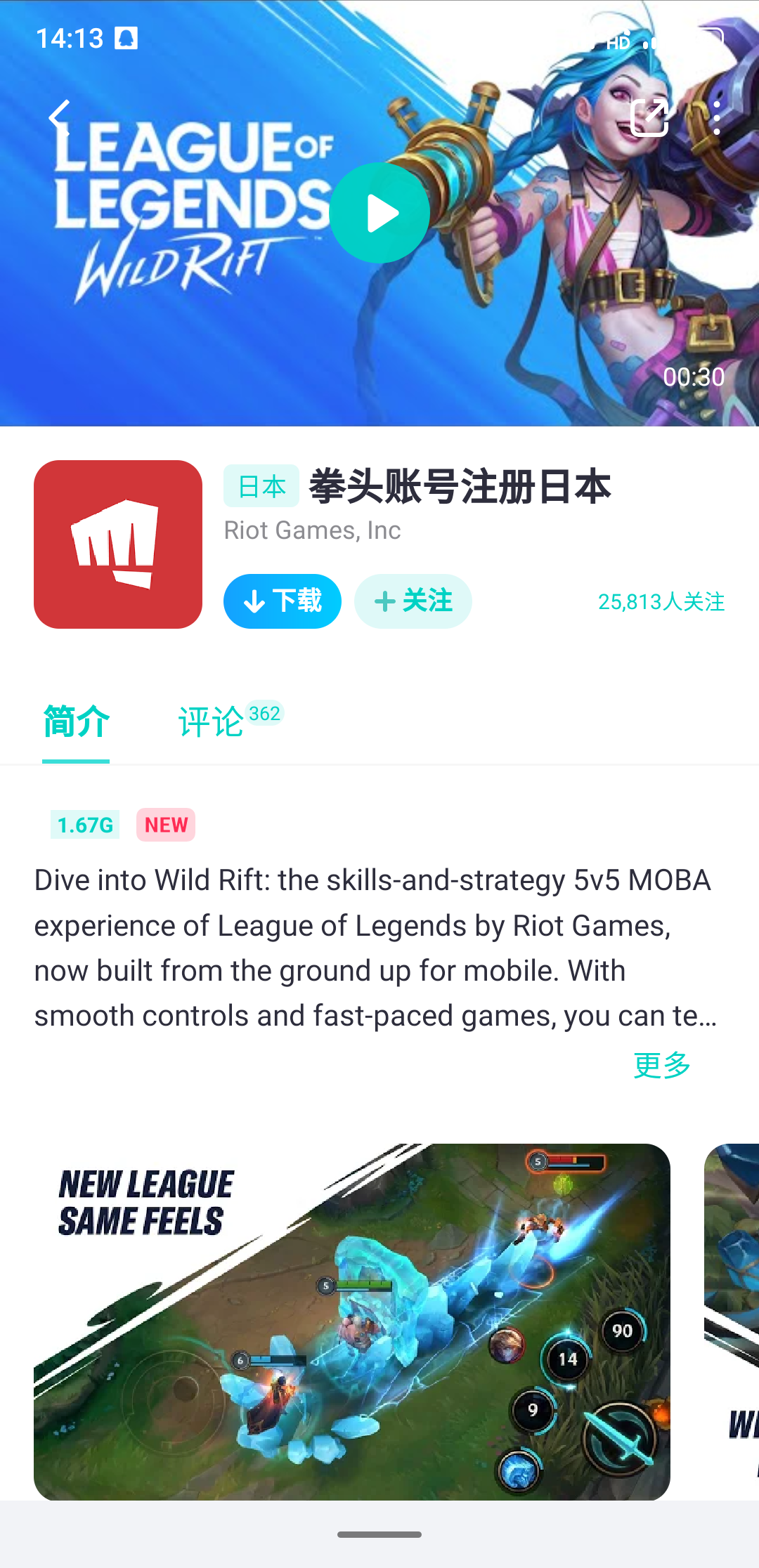Expand description with 更多 link

click(661, 1065)
